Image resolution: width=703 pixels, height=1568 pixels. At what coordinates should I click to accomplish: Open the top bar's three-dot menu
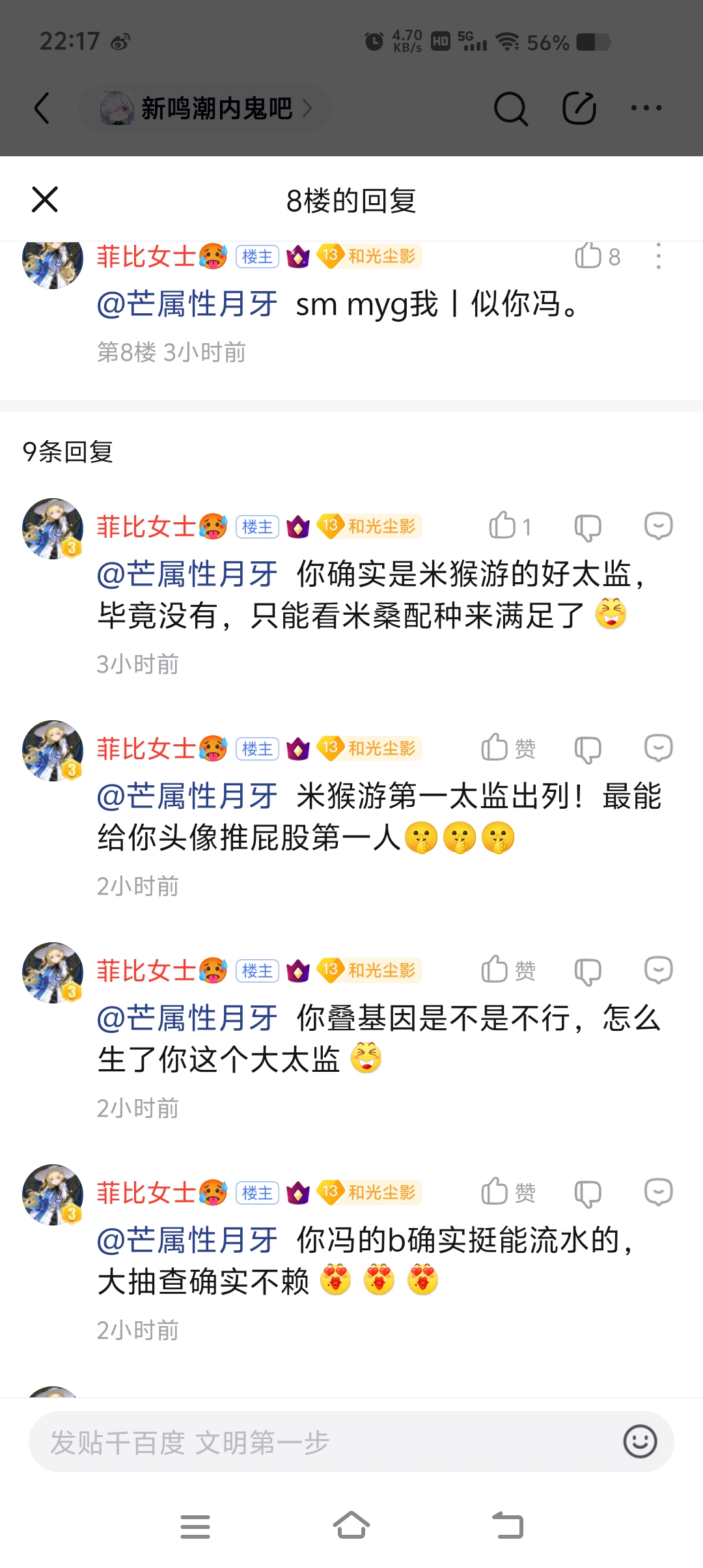646,108
